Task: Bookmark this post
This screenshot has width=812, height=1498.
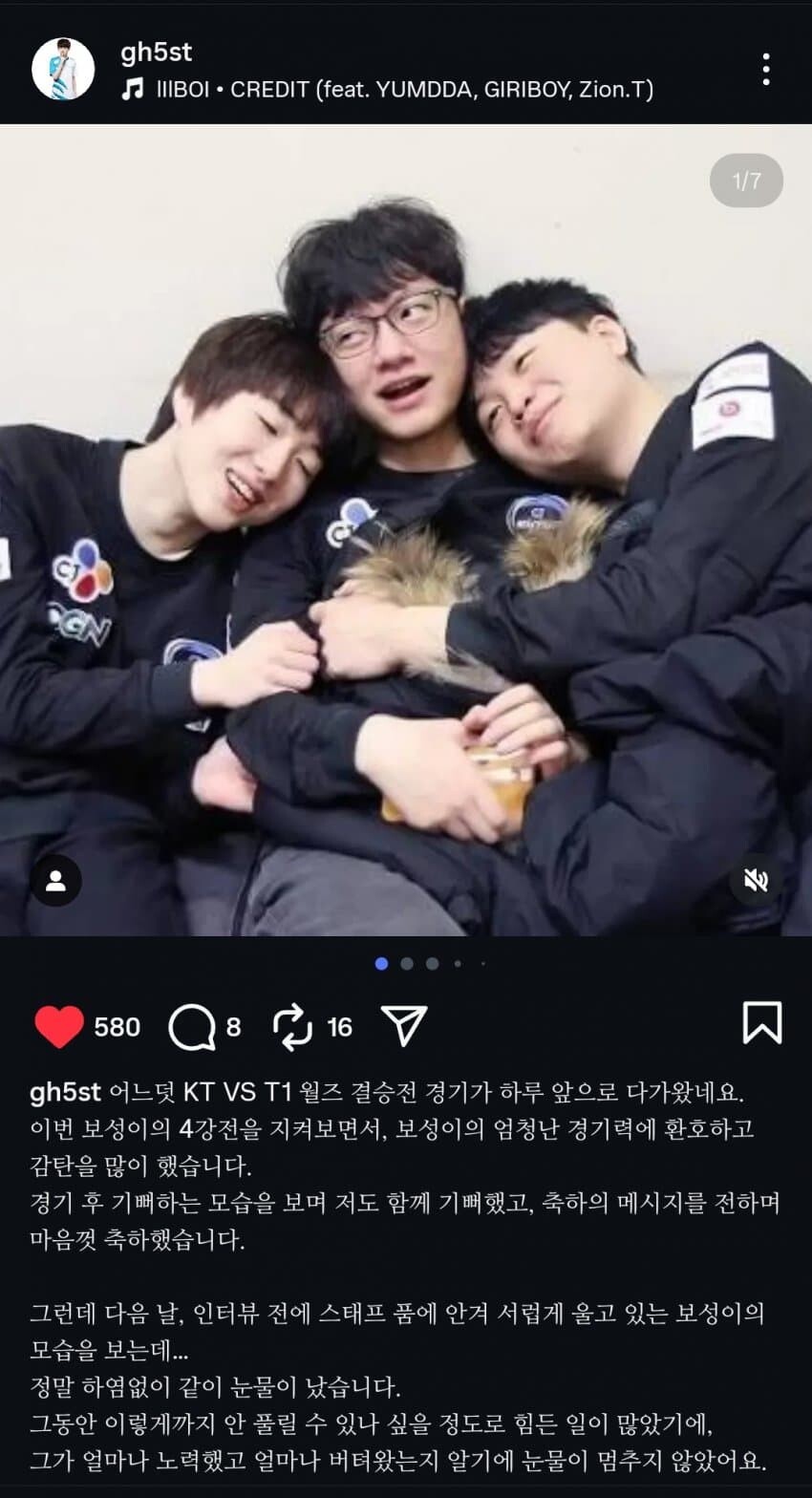Action: (762, 1023)
